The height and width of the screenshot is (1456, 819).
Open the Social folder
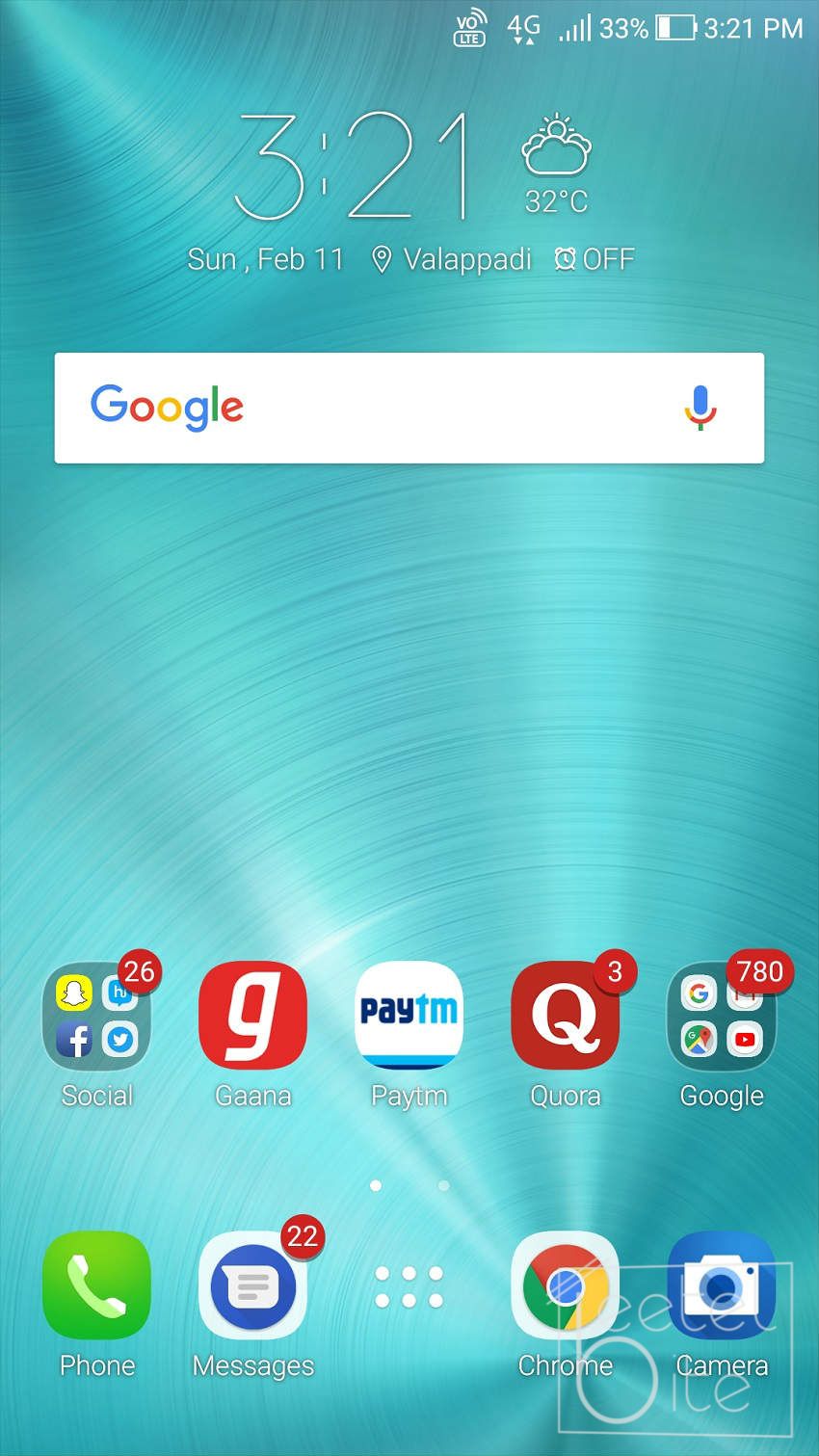pos(96,1016)
